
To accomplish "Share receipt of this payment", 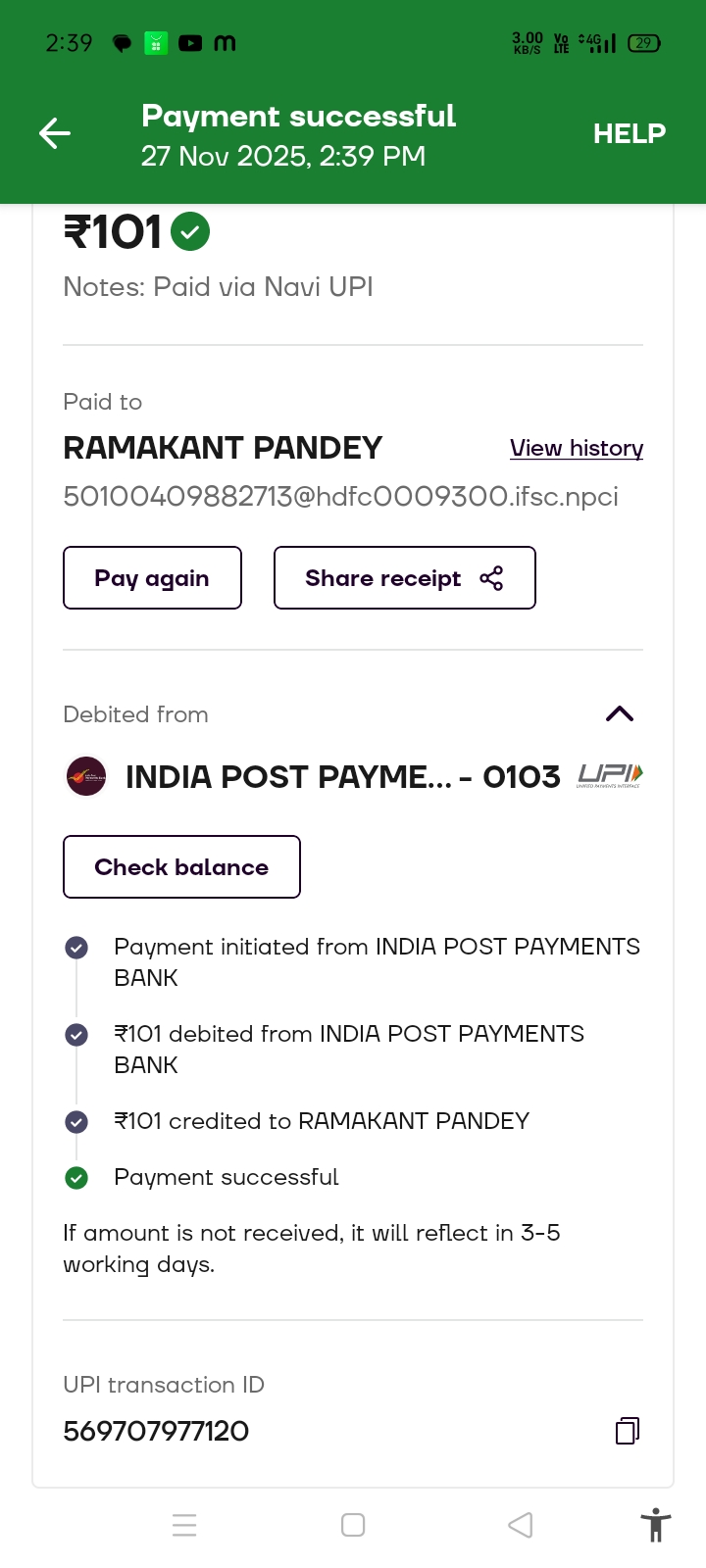I will point(404,578).
